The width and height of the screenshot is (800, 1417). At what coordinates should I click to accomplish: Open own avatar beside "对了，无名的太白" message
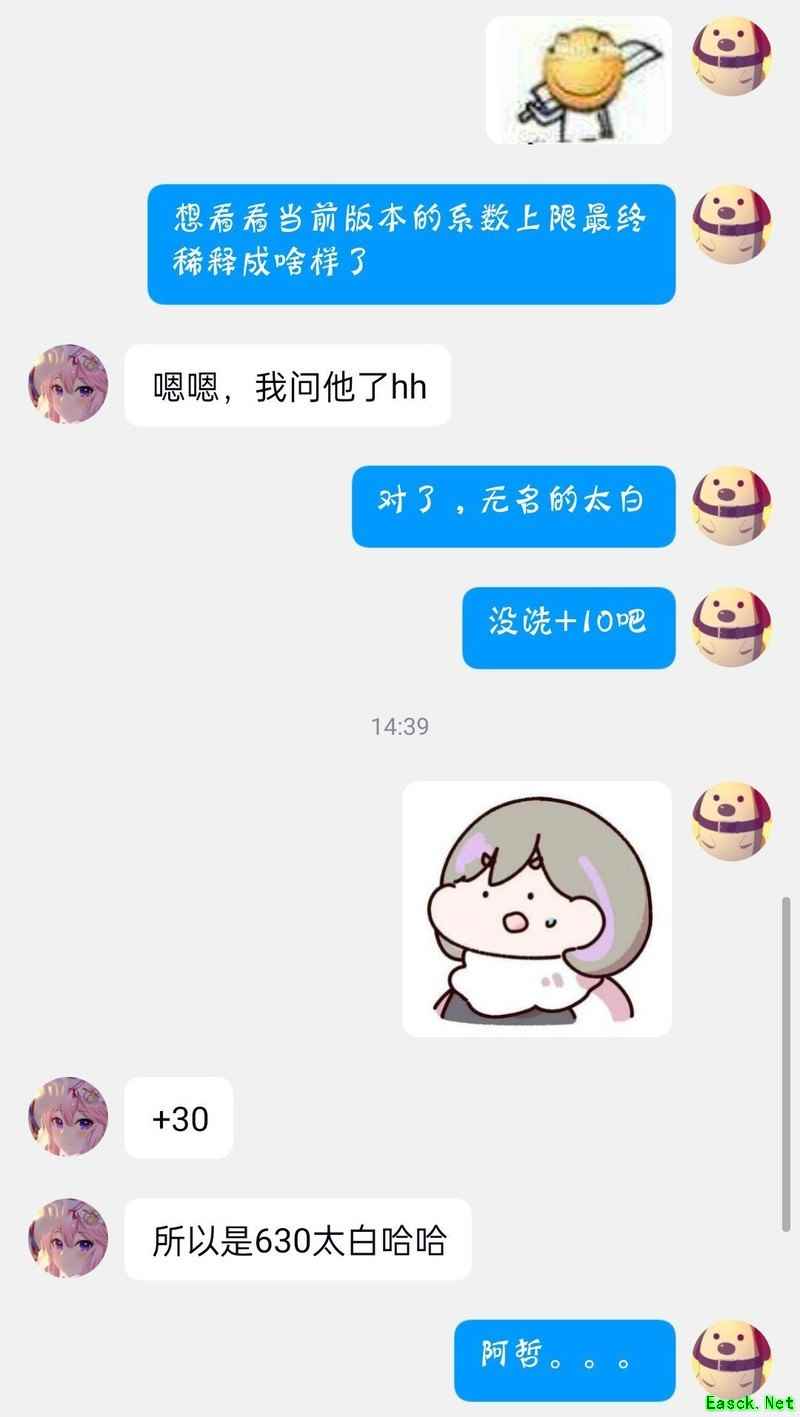731,505
